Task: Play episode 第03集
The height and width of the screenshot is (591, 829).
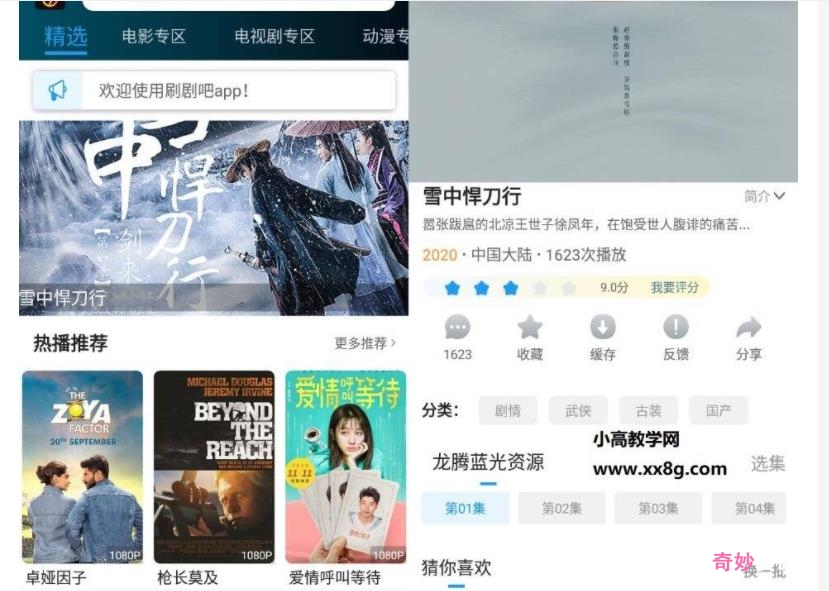Action: pos(658,508)
